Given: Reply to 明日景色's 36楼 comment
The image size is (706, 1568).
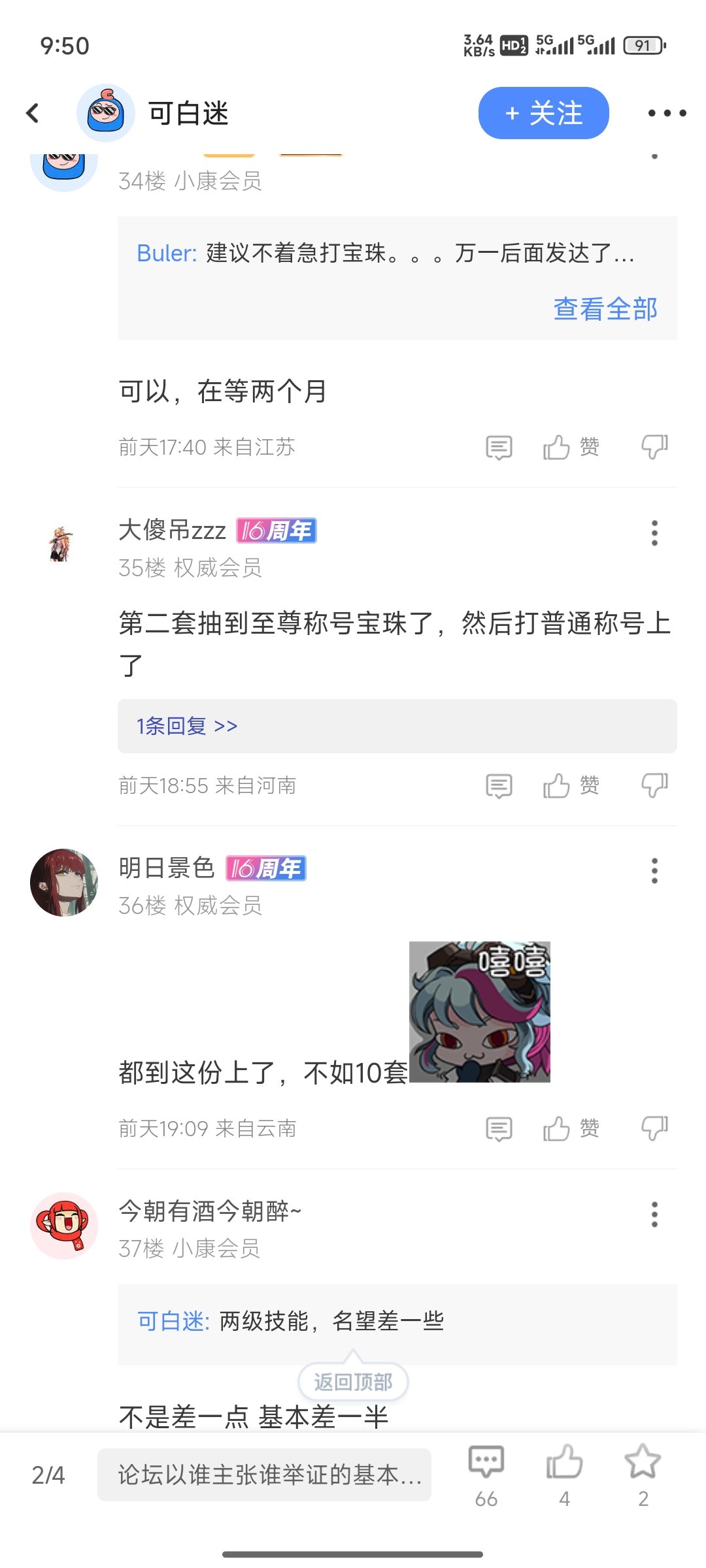Looking at the screenshot, I should pyautogui.click(x=499, y=1128).
